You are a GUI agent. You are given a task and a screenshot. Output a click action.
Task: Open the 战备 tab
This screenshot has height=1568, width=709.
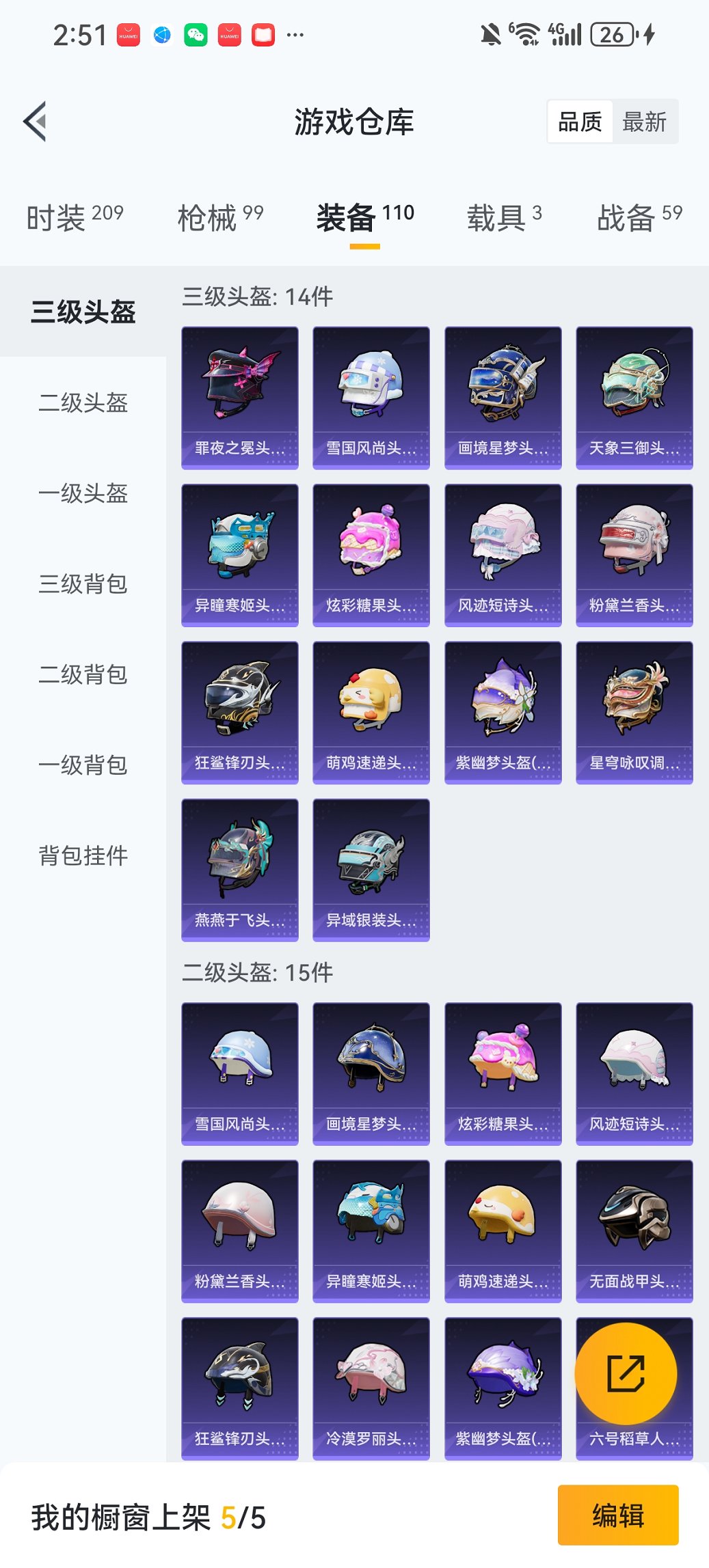click(x=639, y=217)
